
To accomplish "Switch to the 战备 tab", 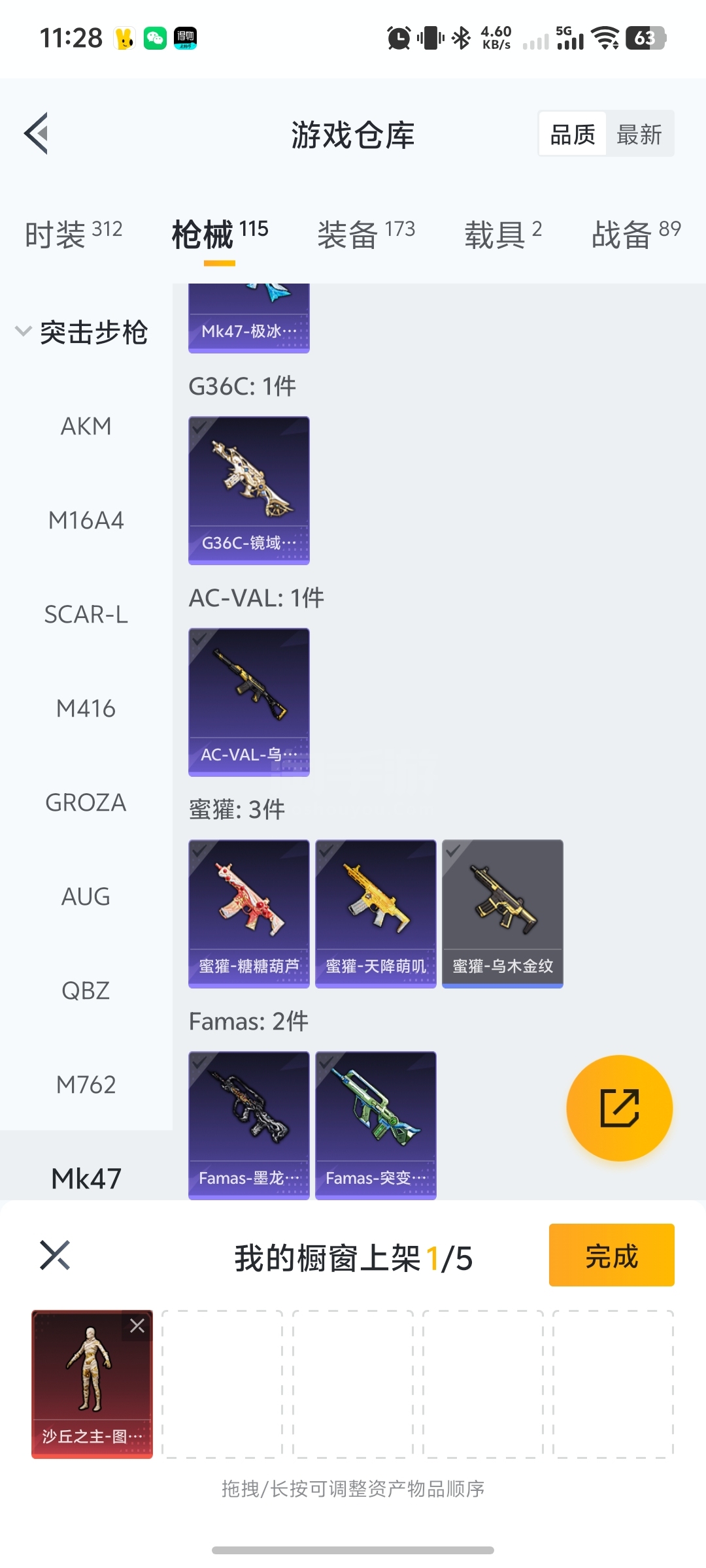I will click(635, 234).
